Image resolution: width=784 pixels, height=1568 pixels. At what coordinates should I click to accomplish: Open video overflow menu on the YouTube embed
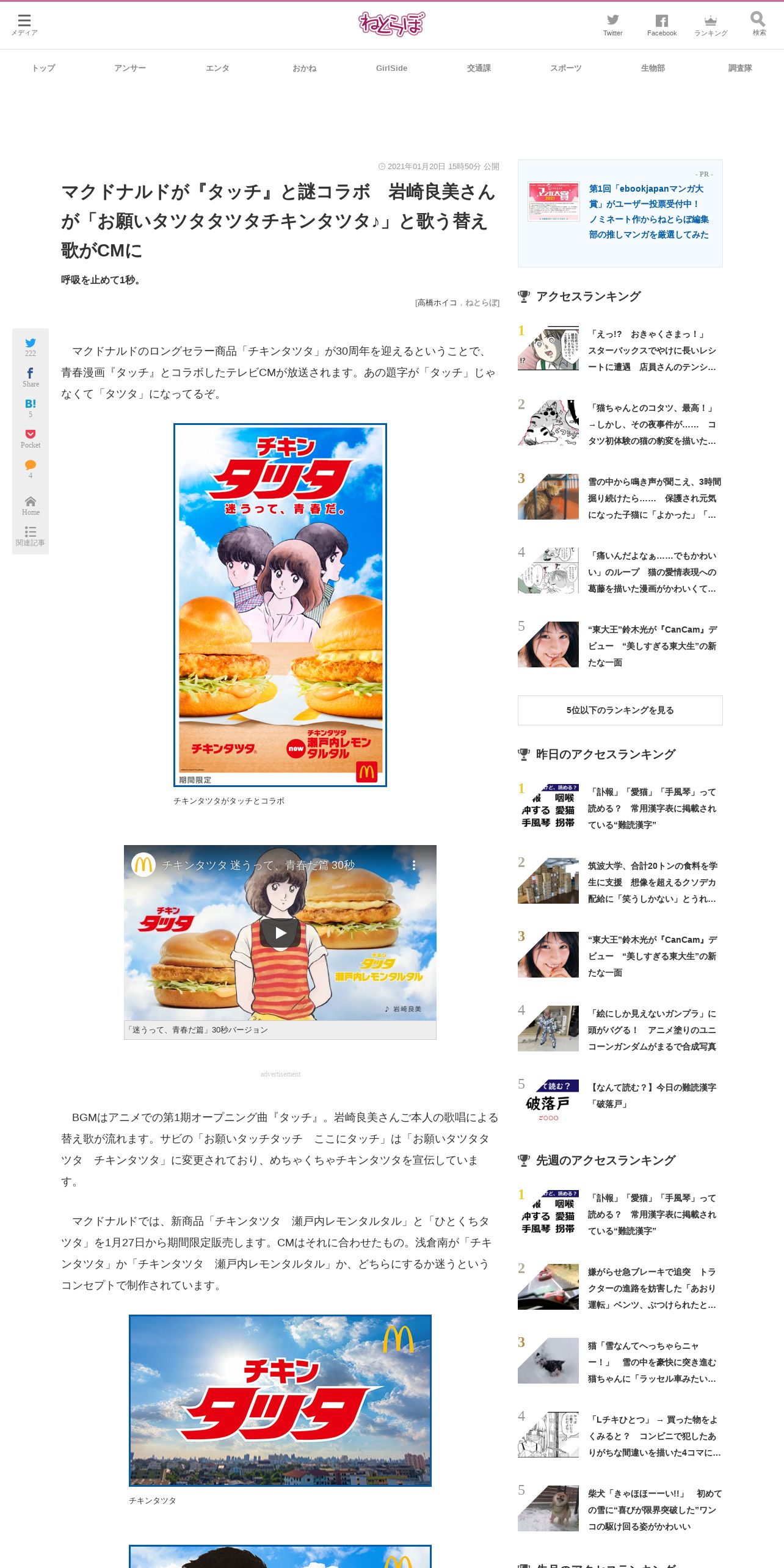(414, 865)
